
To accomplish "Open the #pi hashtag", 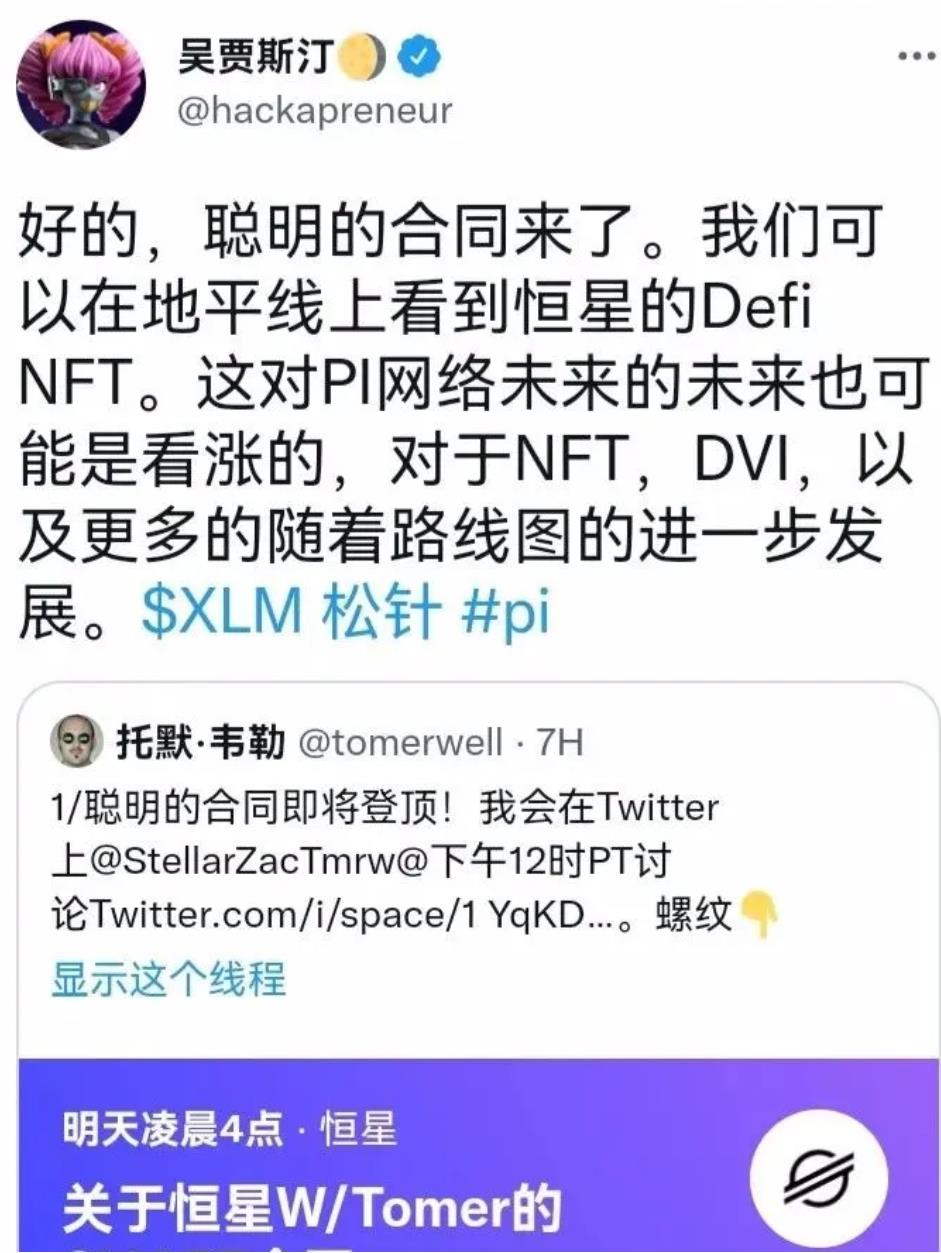I will click(506, 615).
